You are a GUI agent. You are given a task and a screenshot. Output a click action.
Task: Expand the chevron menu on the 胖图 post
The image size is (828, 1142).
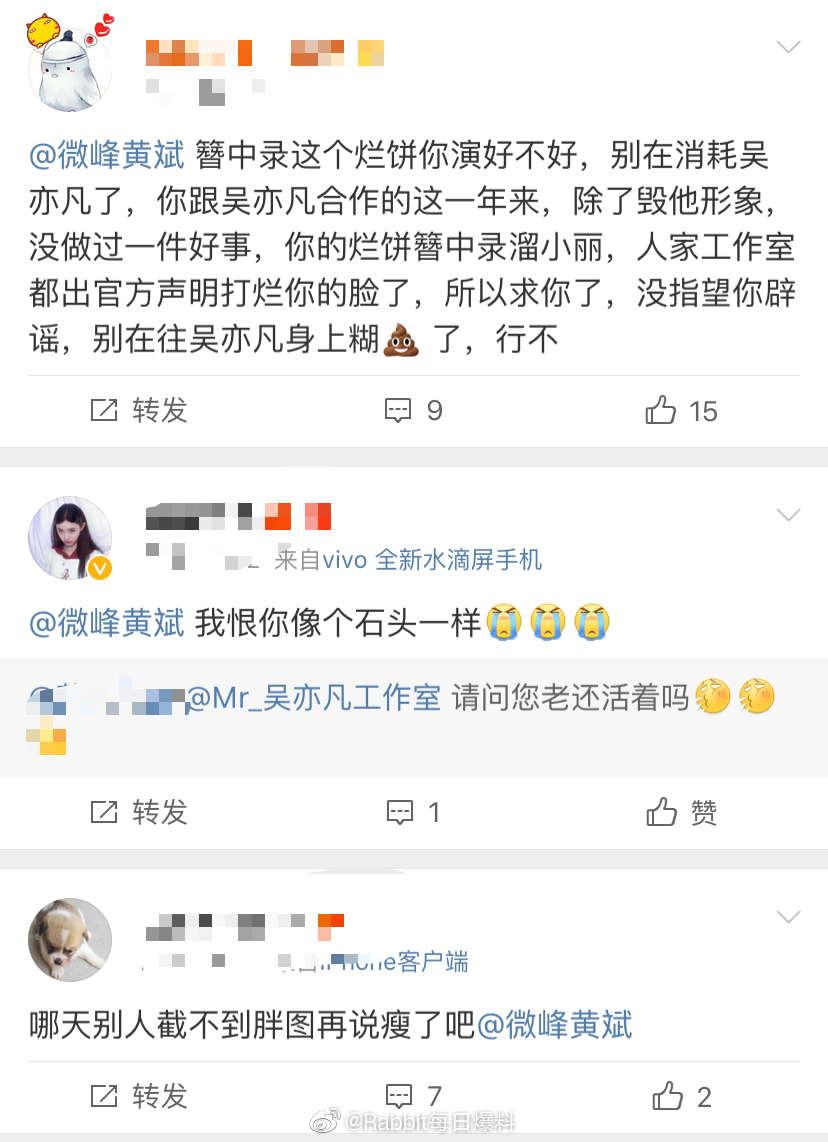point(789,917)
